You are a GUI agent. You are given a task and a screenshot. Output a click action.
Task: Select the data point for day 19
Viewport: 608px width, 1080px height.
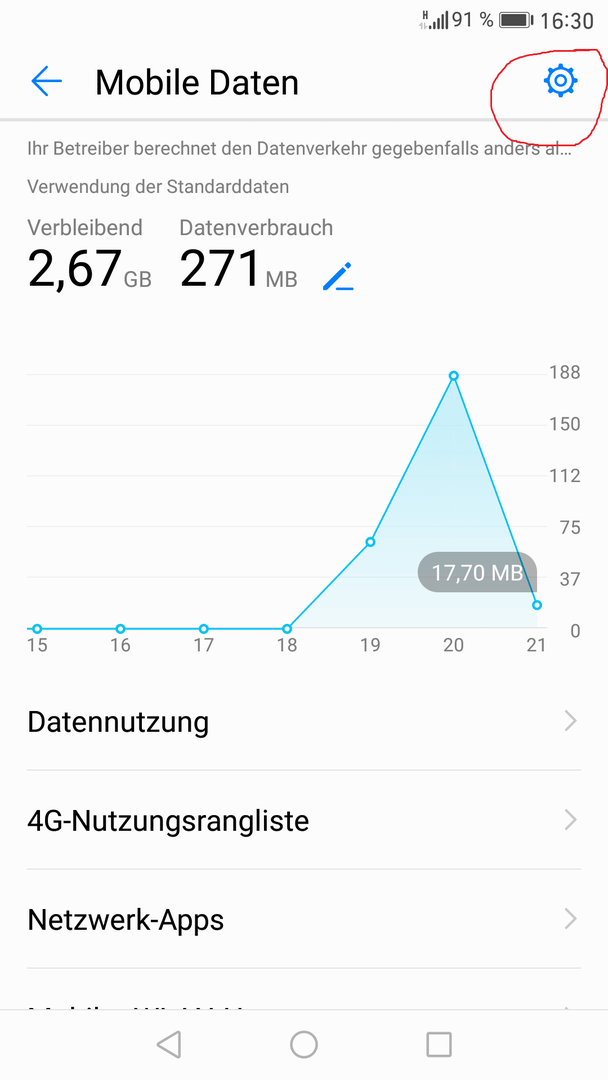370,542
